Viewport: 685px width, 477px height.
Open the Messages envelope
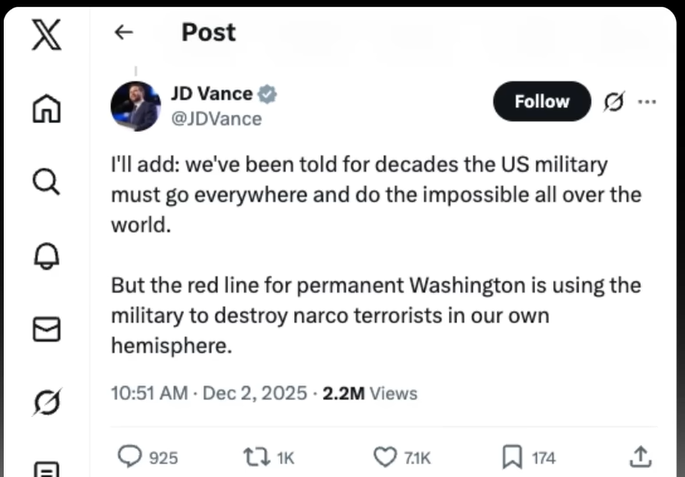(x=47, y=329)
